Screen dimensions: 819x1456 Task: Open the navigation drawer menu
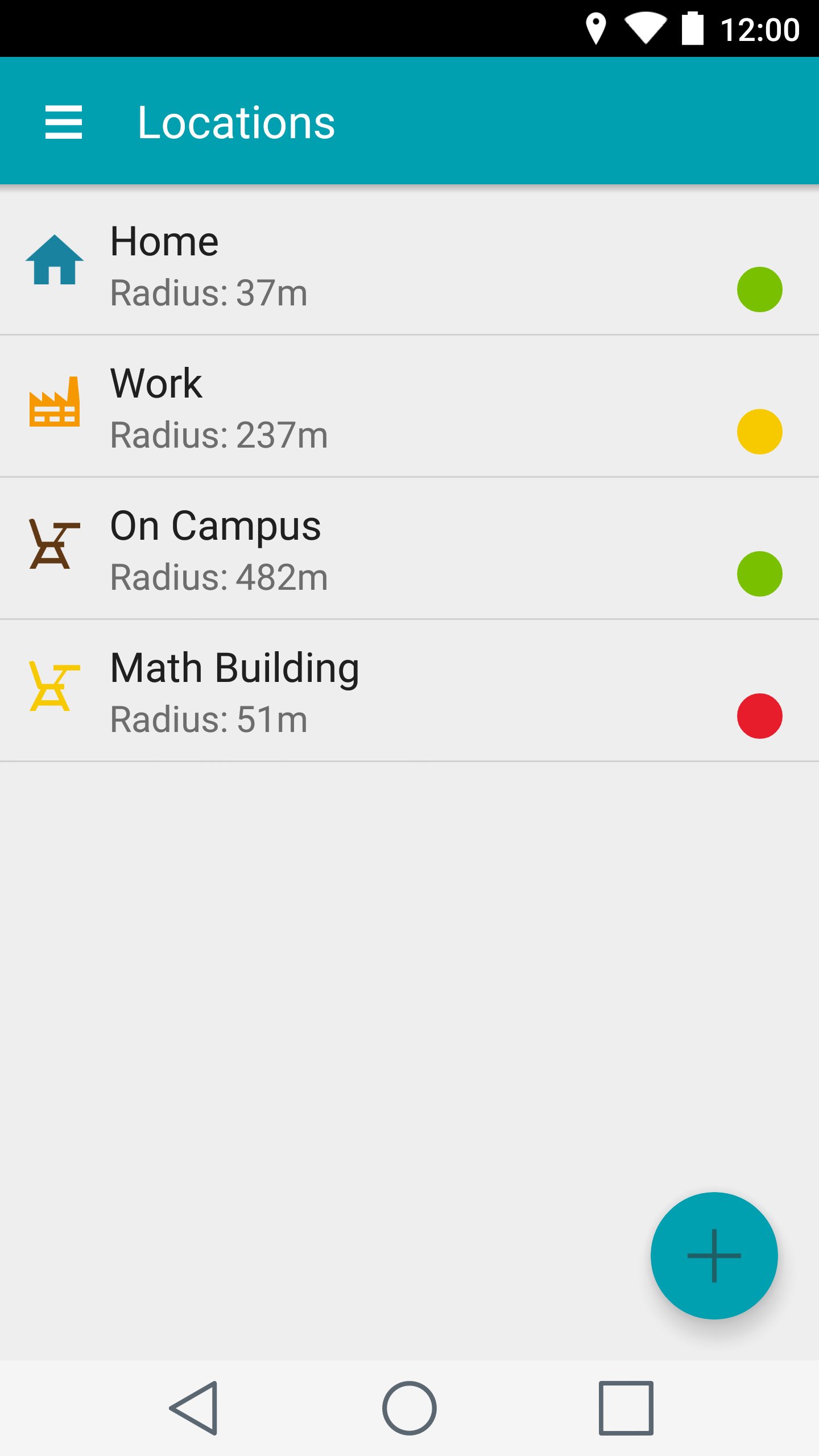pyautogui.click(x=63, y=122)
